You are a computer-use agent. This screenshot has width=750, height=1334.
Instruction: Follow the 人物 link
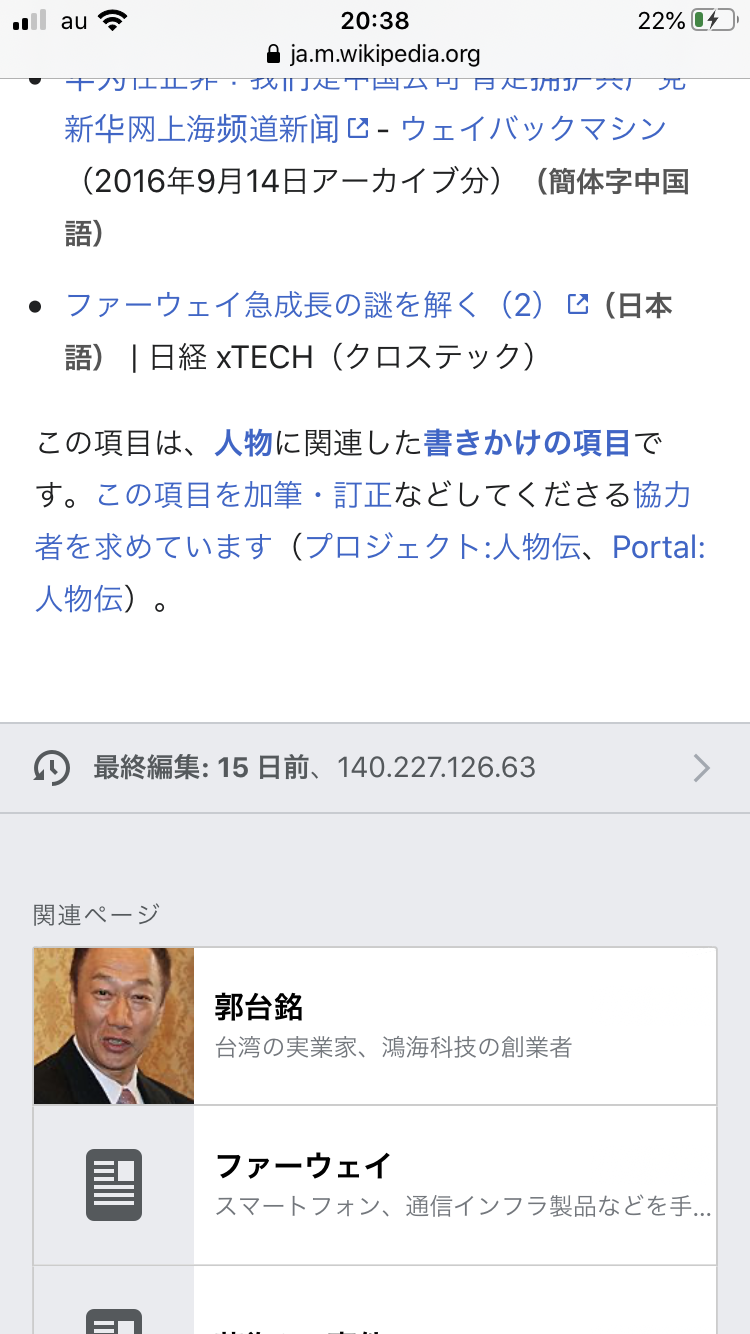pyautogui.click(x=243, y=442)
